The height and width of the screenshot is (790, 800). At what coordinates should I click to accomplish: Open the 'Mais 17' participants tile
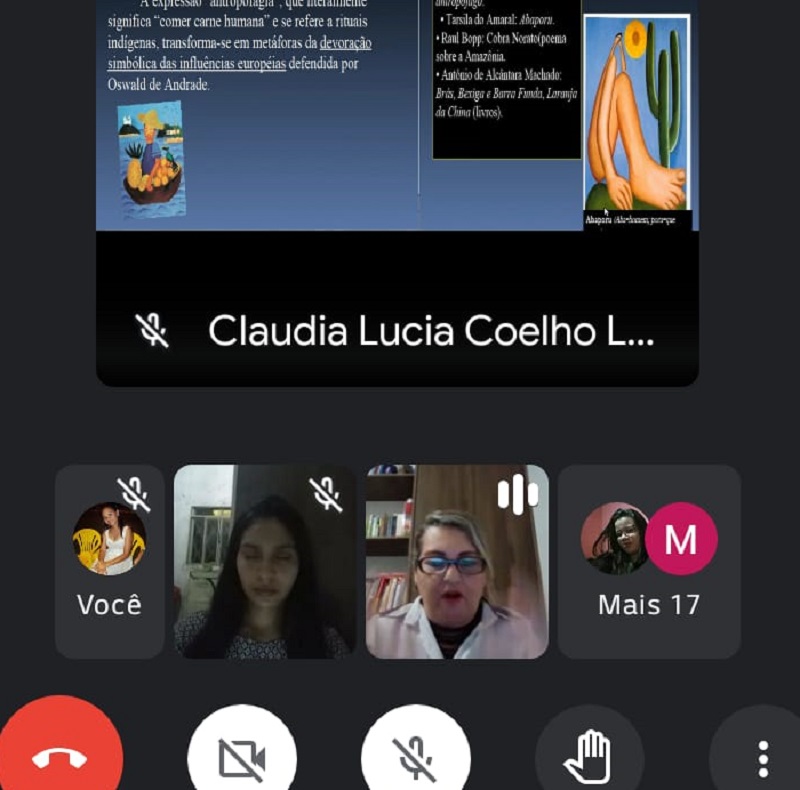pyautogui.click(x=649, y=561)
